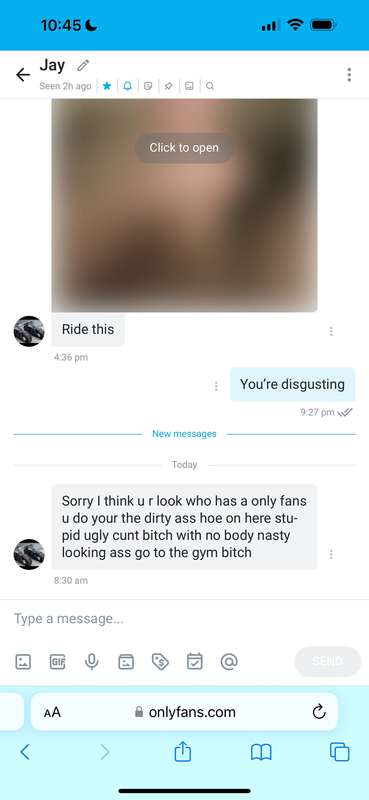Edit Jay's display name with the pencil icon
369x800 pixels.
coord(83,65)
